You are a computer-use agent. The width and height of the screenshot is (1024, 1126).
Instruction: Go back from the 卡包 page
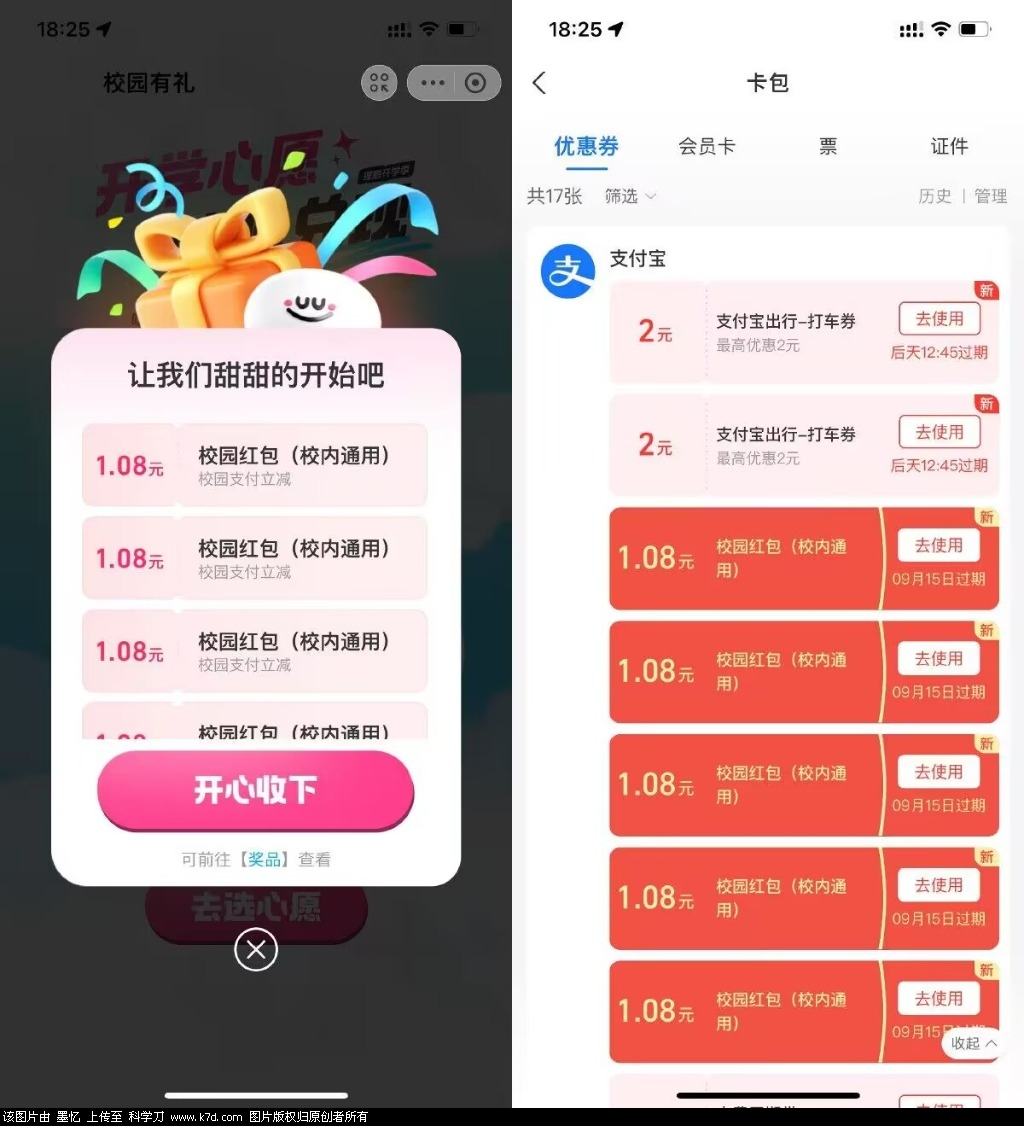pyautogui.click(x=540, y=83)
